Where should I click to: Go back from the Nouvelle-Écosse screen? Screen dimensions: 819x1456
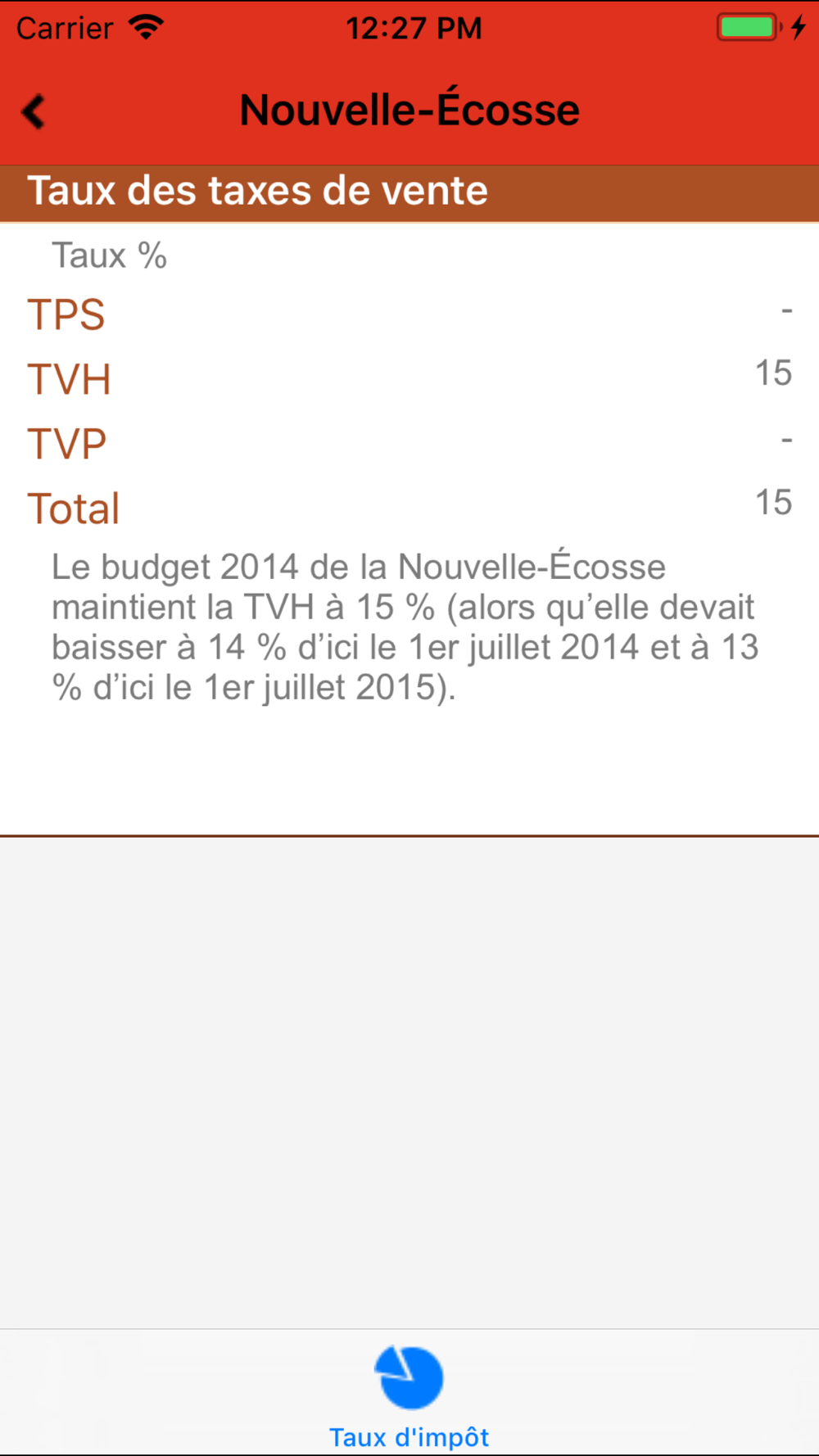[x=34, y=112]
